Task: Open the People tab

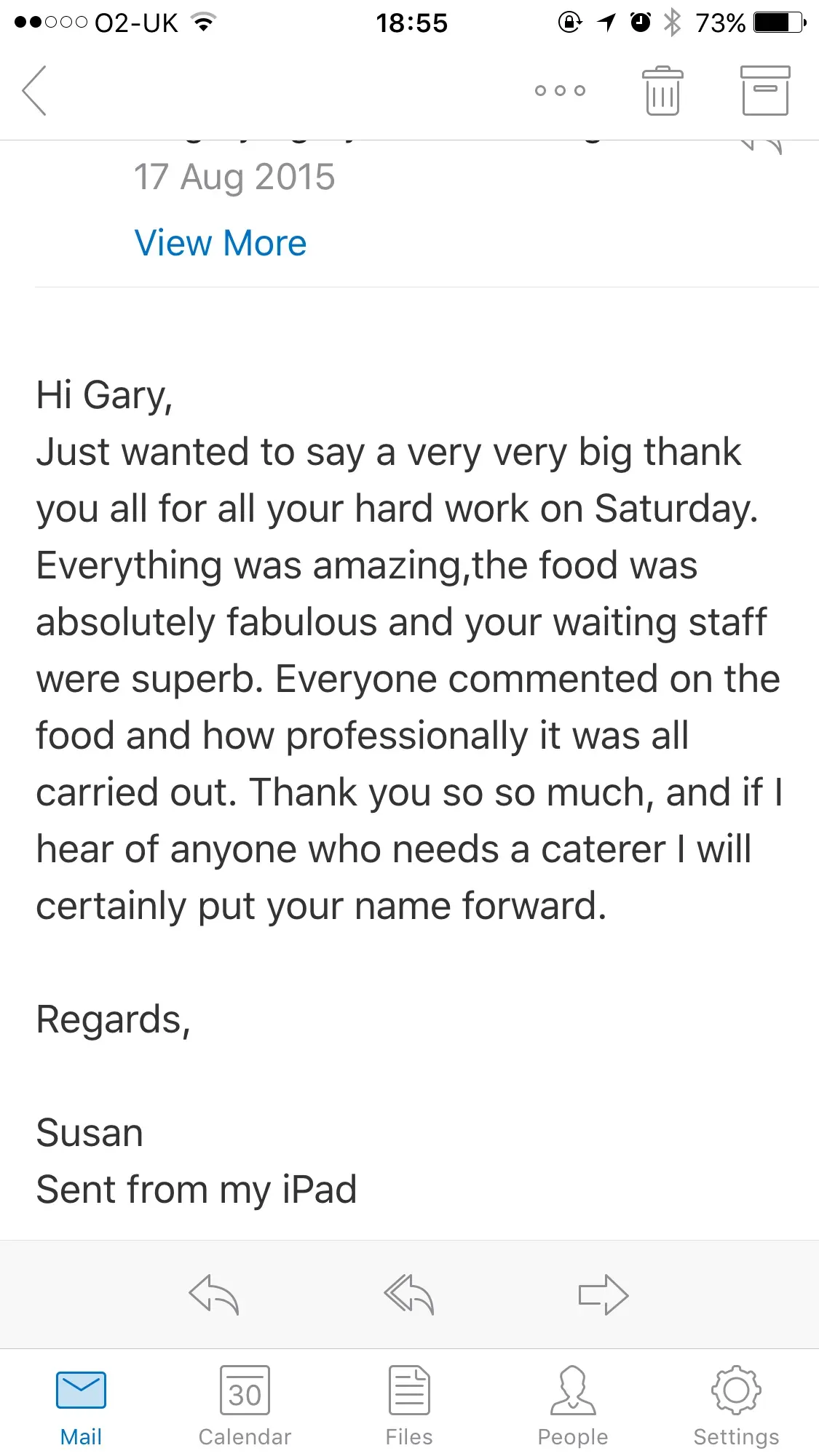Action: [573, 1405]
